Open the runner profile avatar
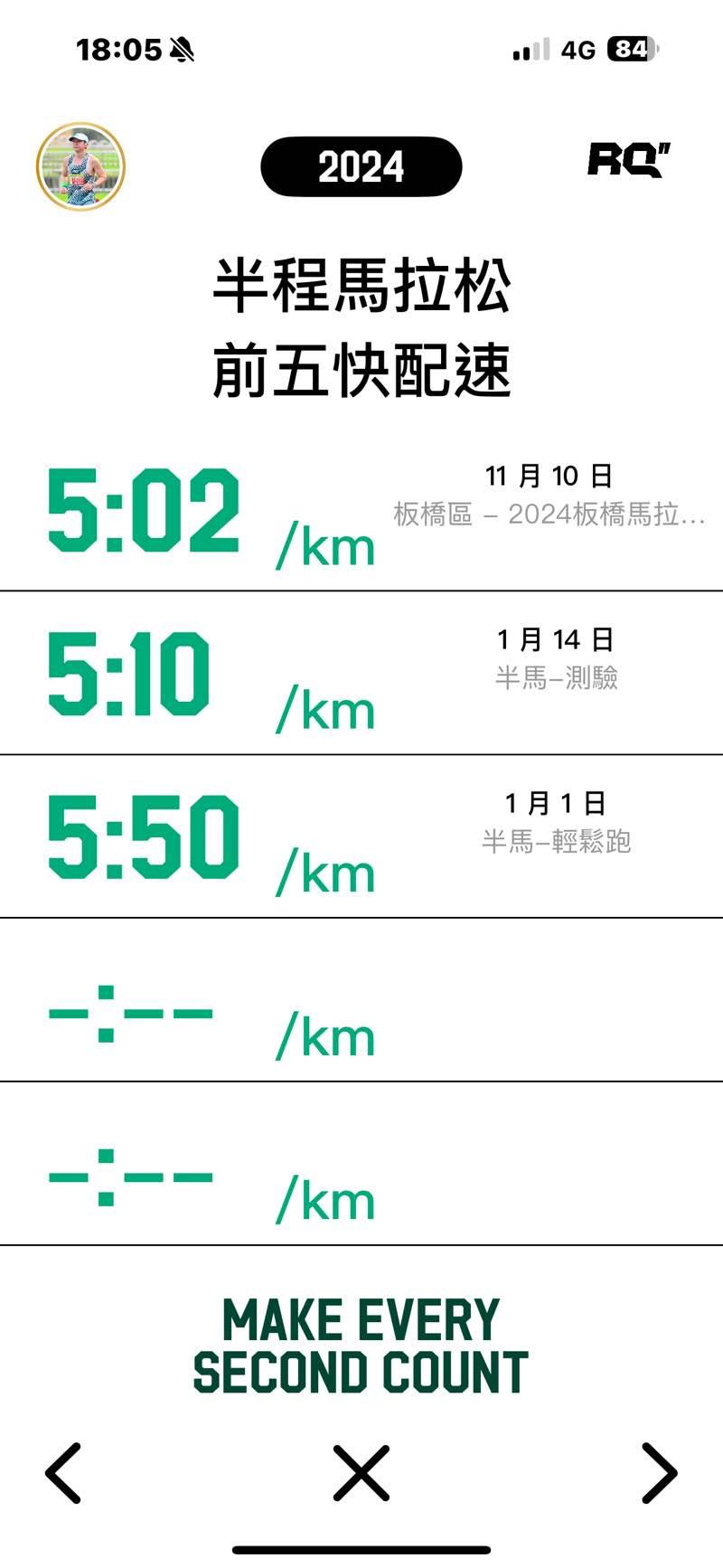 coord(80,167)
